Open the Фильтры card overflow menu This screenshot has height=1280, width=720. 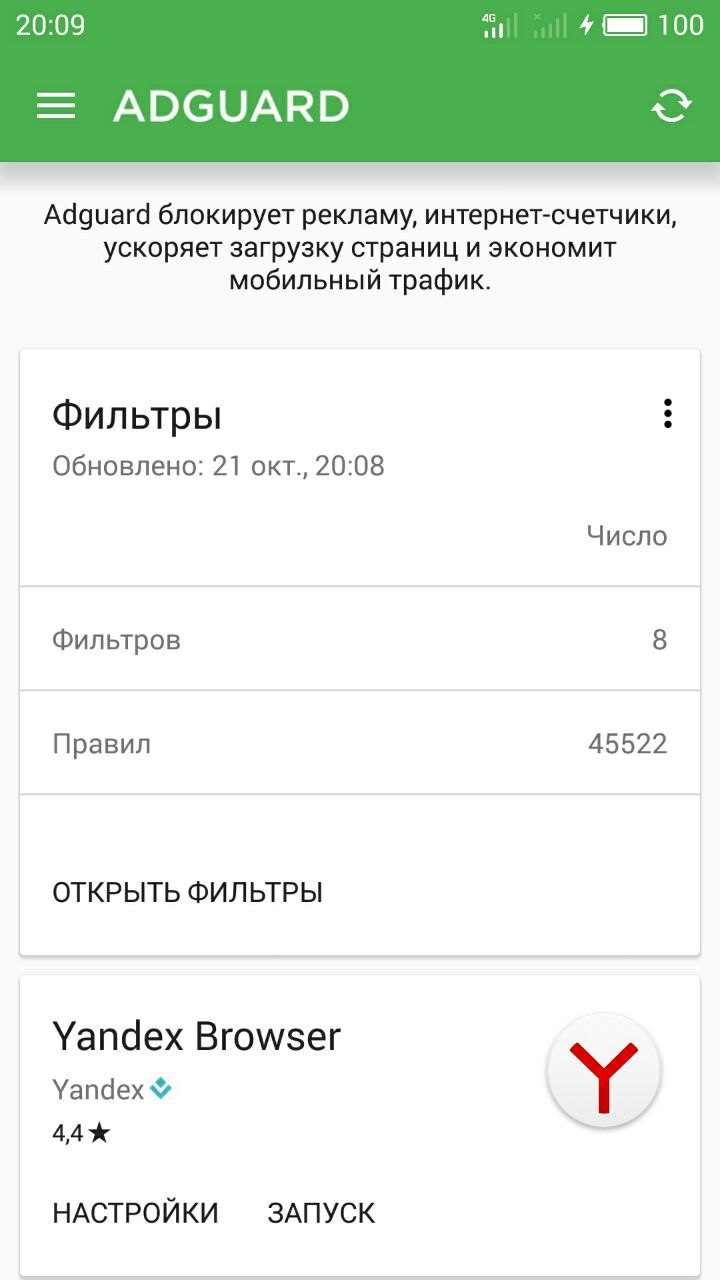coord(667,413)
